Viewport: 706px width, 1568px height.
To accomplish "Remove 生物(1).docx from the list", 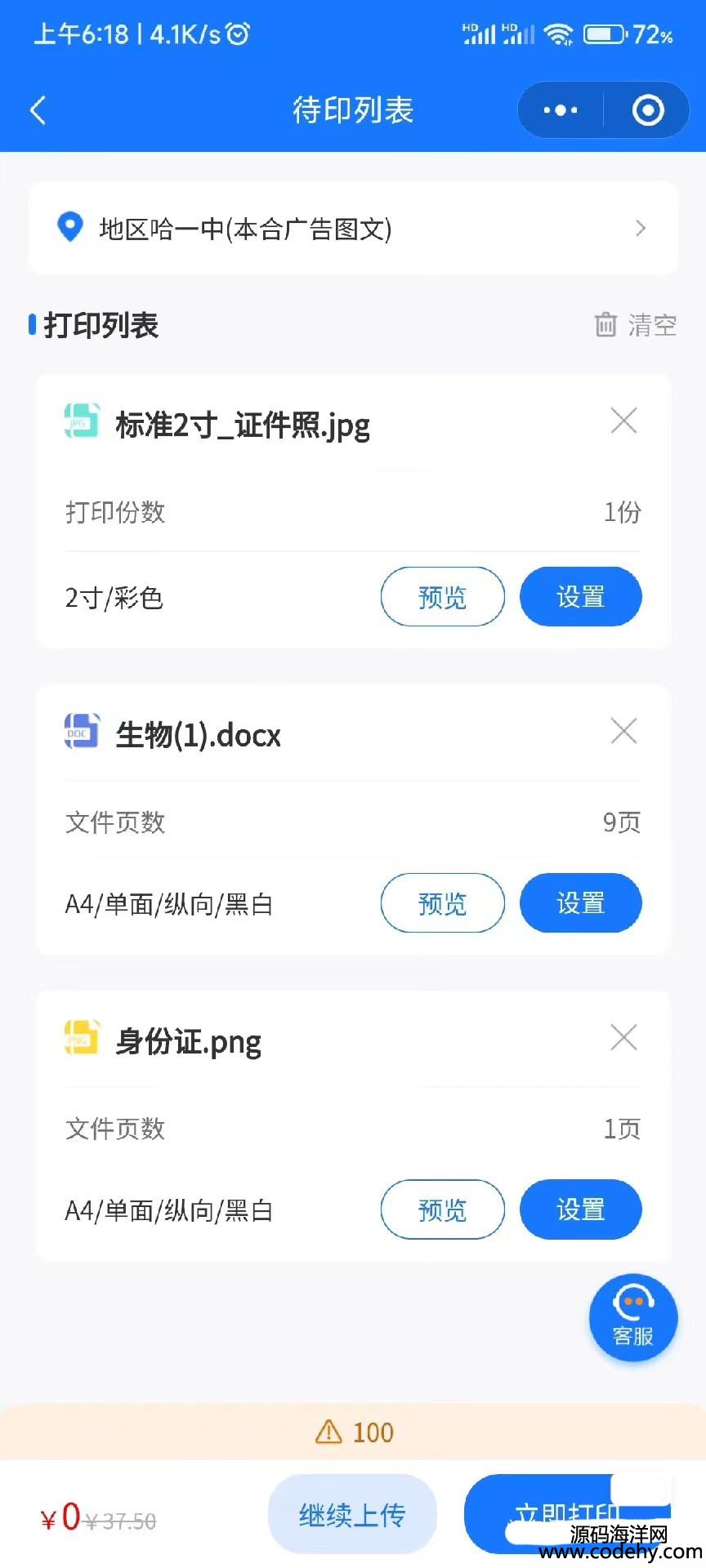I will (624, 731).
